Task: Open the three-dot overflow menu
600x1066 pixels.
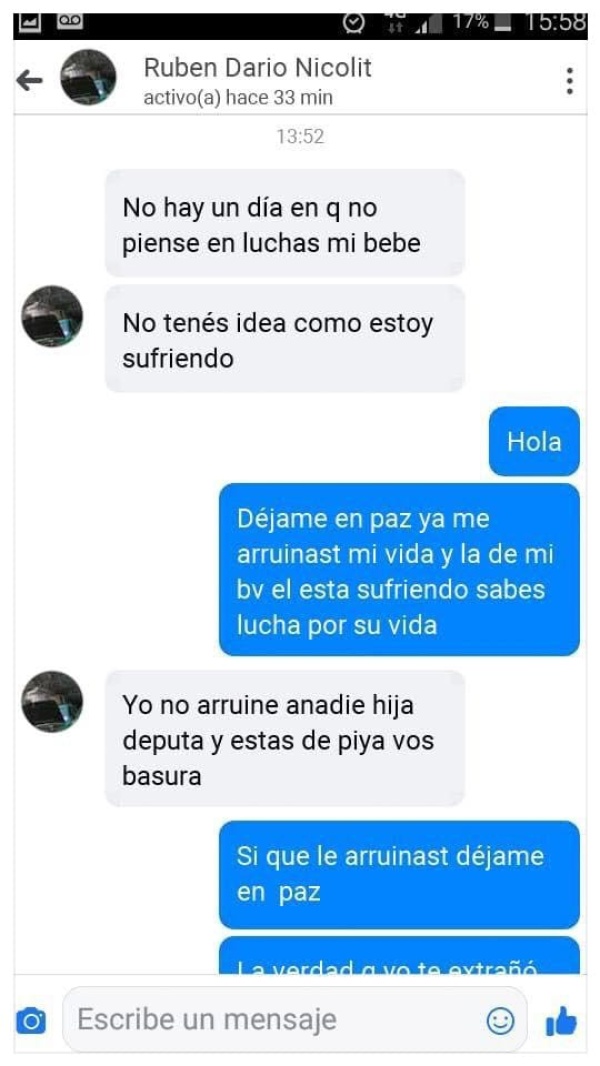Action: pyautogui.click(x=569, y=81)
